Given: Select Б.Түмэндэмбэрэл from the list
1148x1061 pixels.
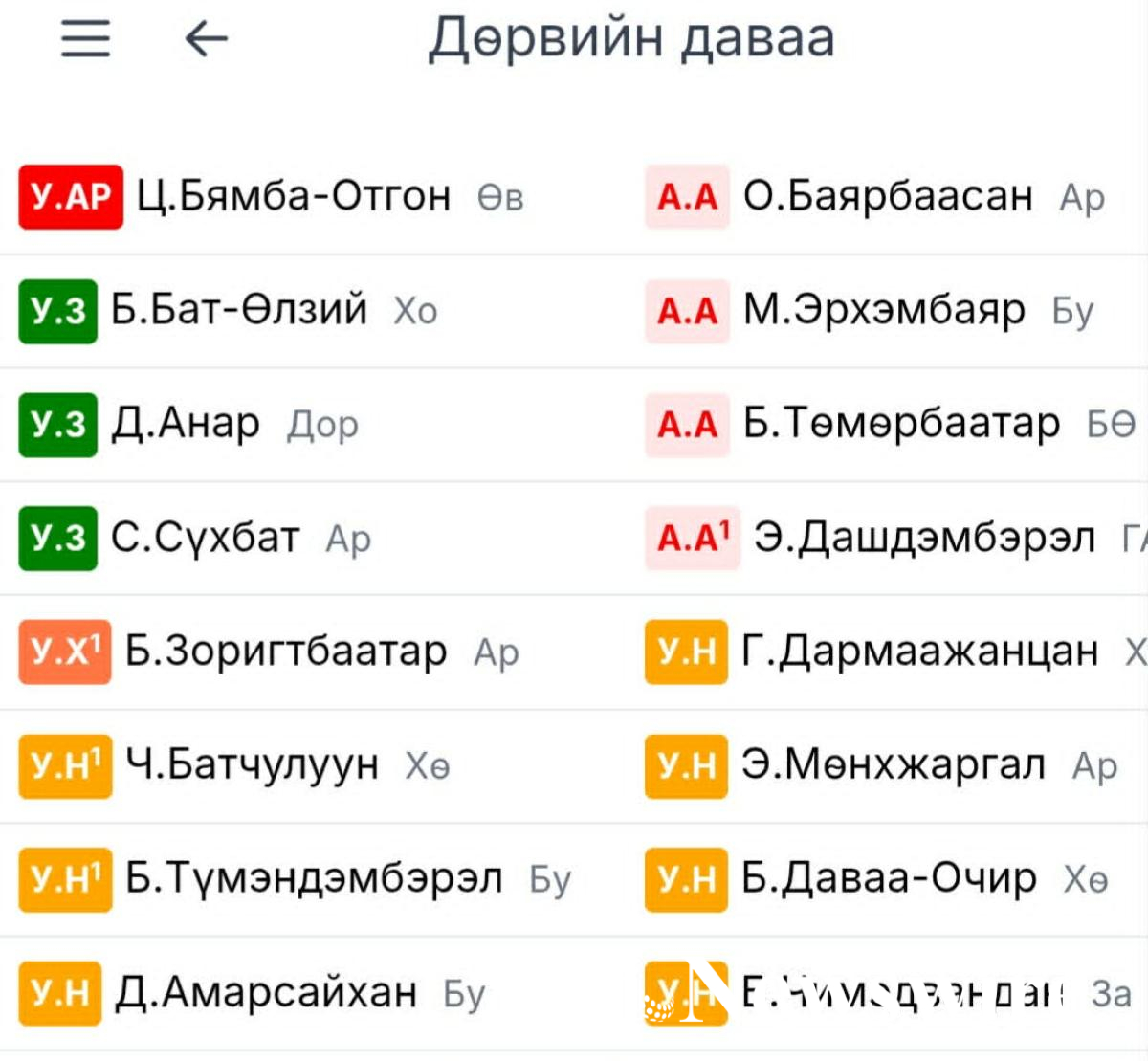Looking at the screenshot, I should [313, 878].
